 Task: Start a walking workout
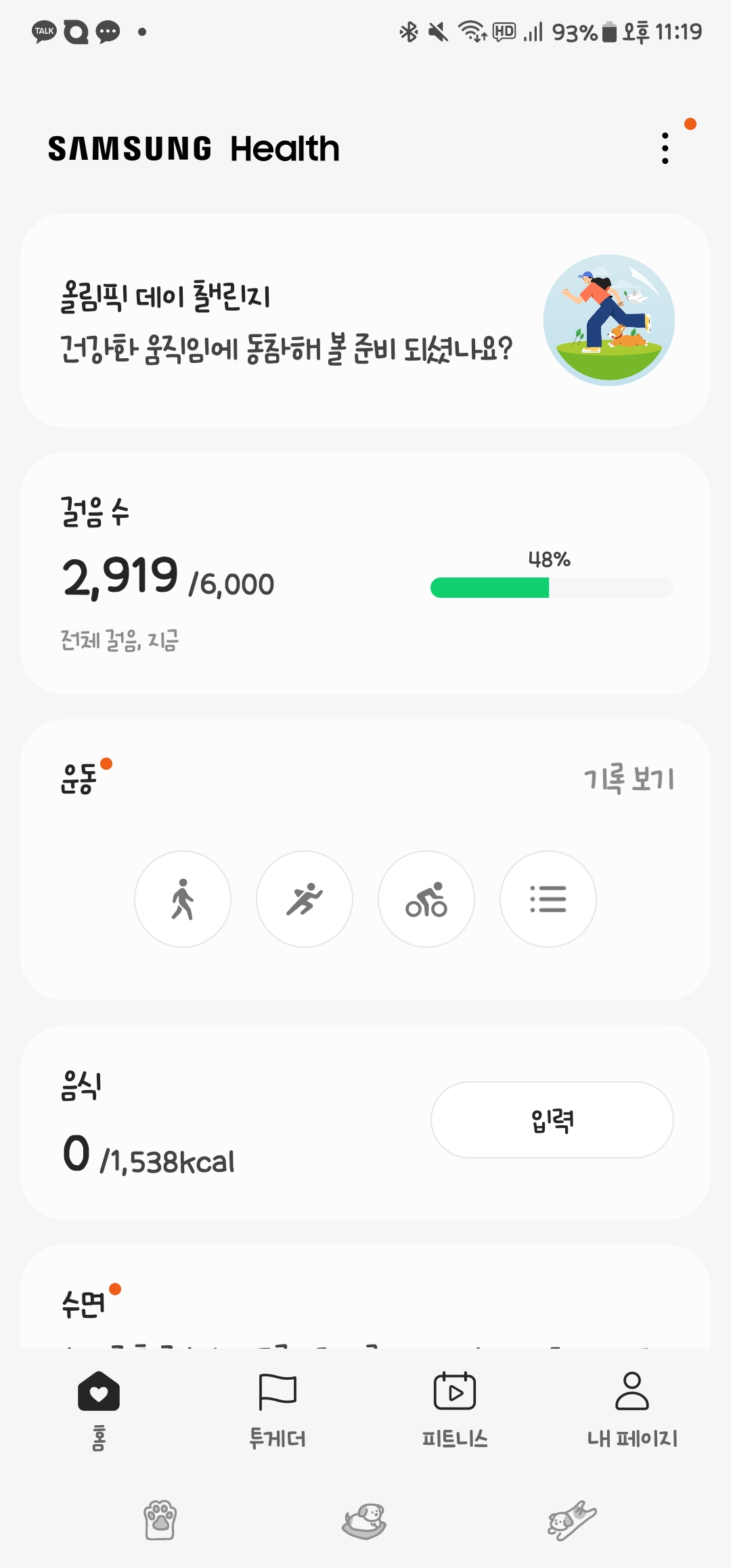[183, 899]
